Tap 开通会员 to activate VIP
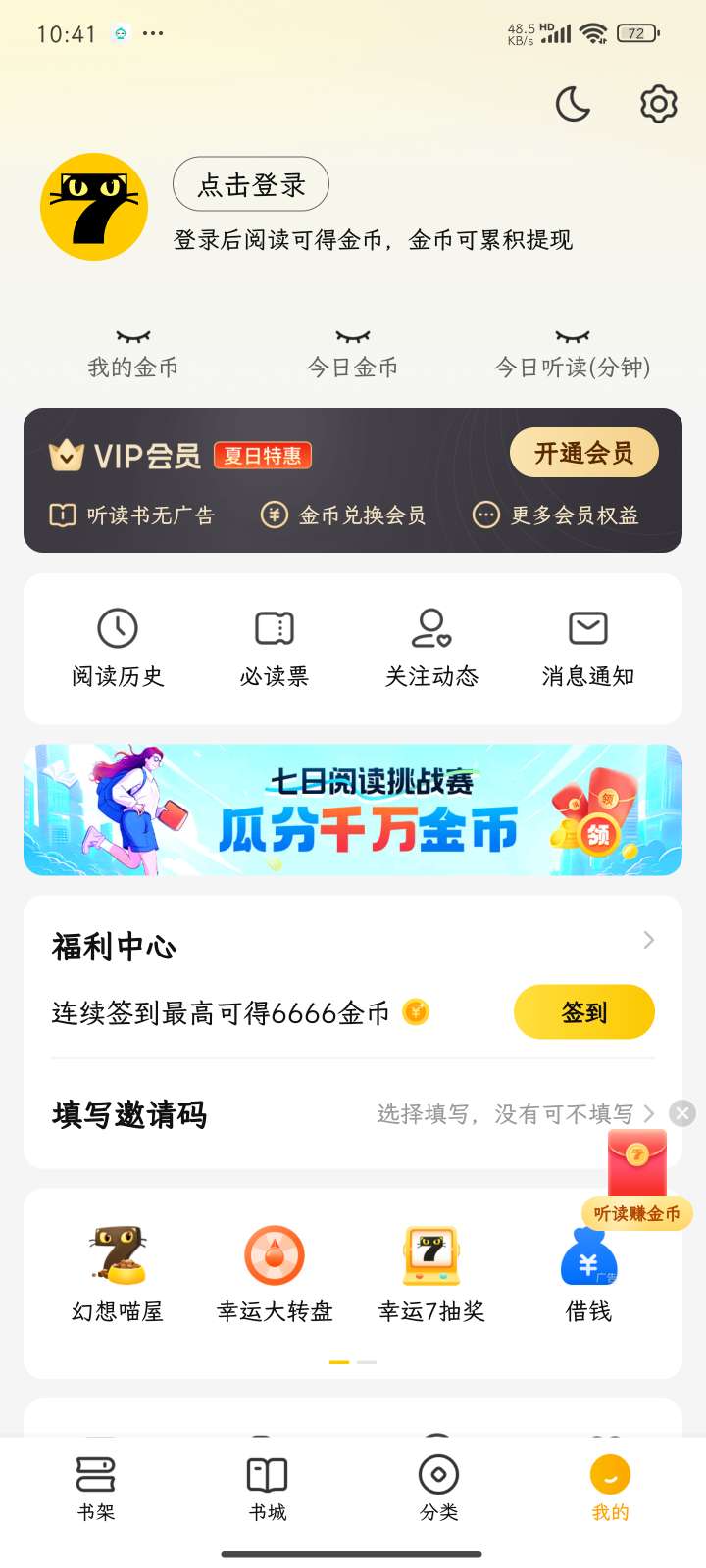The height and width of the screenshot is (1568, 706). click(x=583, y=453)
